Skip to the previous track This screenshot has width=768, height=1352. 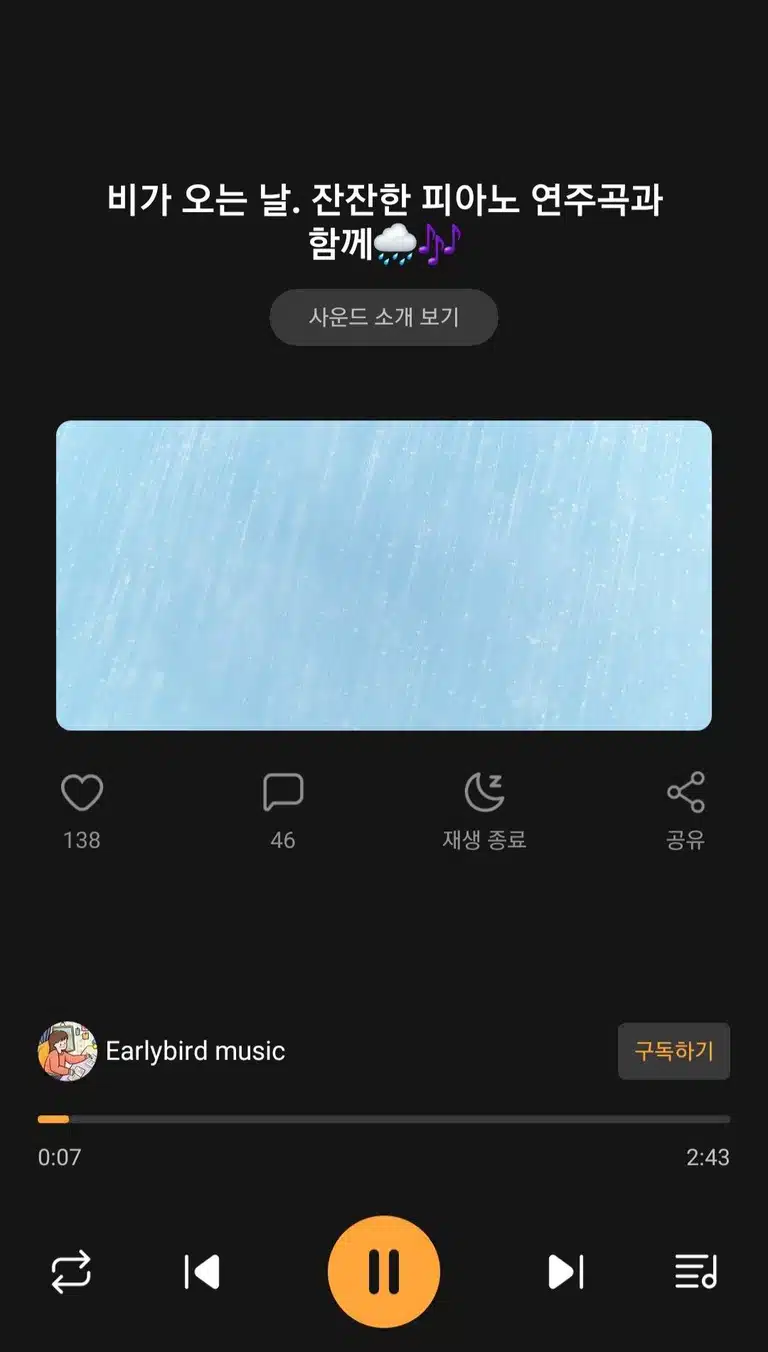click(x=202, y=1272)
